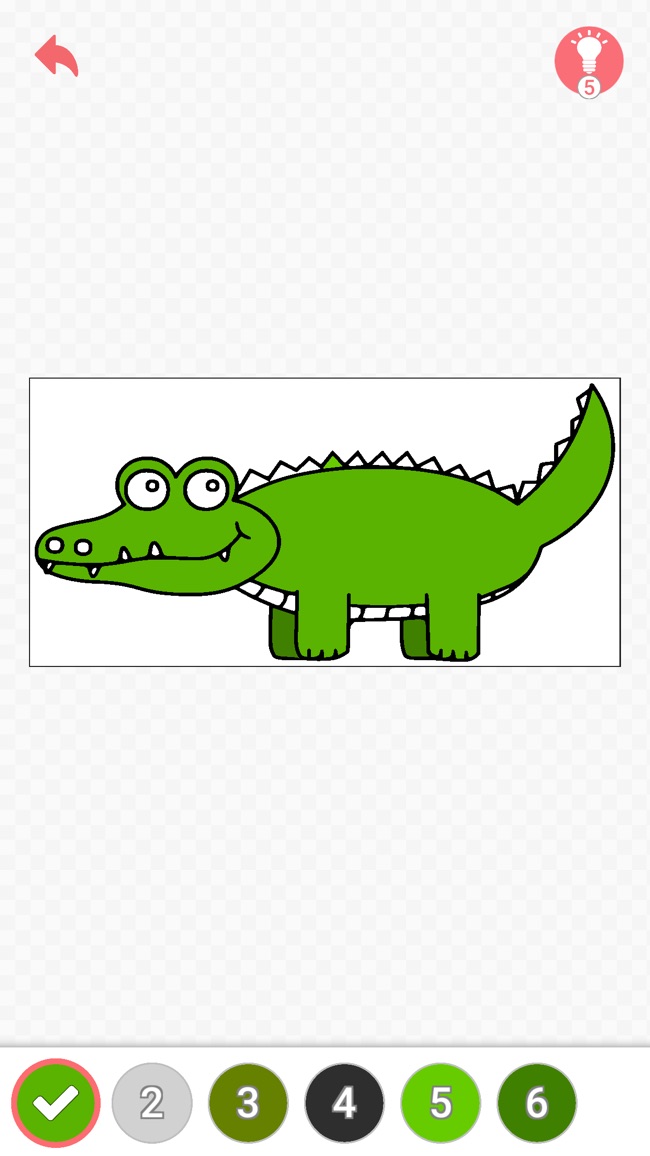The image size is (650, 1156).
Task: Select the completed color with checkmark
Action: 56,1103
